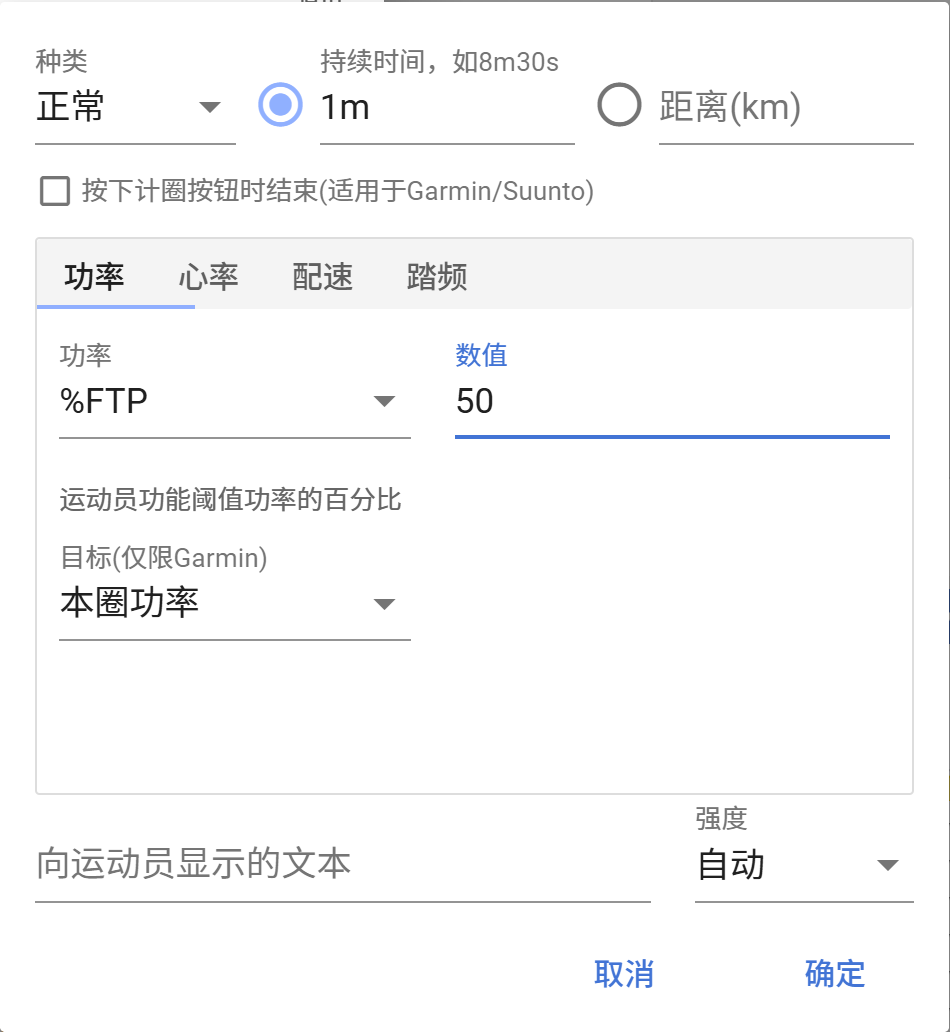This screenshot has height=1032, width=950.
Task: Select the 持续时间 radio button
Action: (281, 105)
